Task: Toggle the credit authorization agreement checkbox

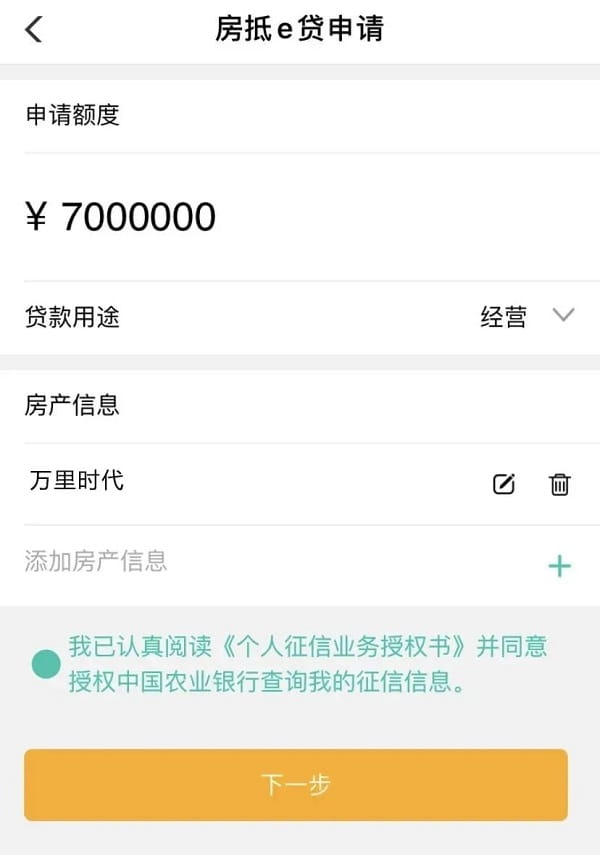Action: pyautogui.click(x=46, y=664)
